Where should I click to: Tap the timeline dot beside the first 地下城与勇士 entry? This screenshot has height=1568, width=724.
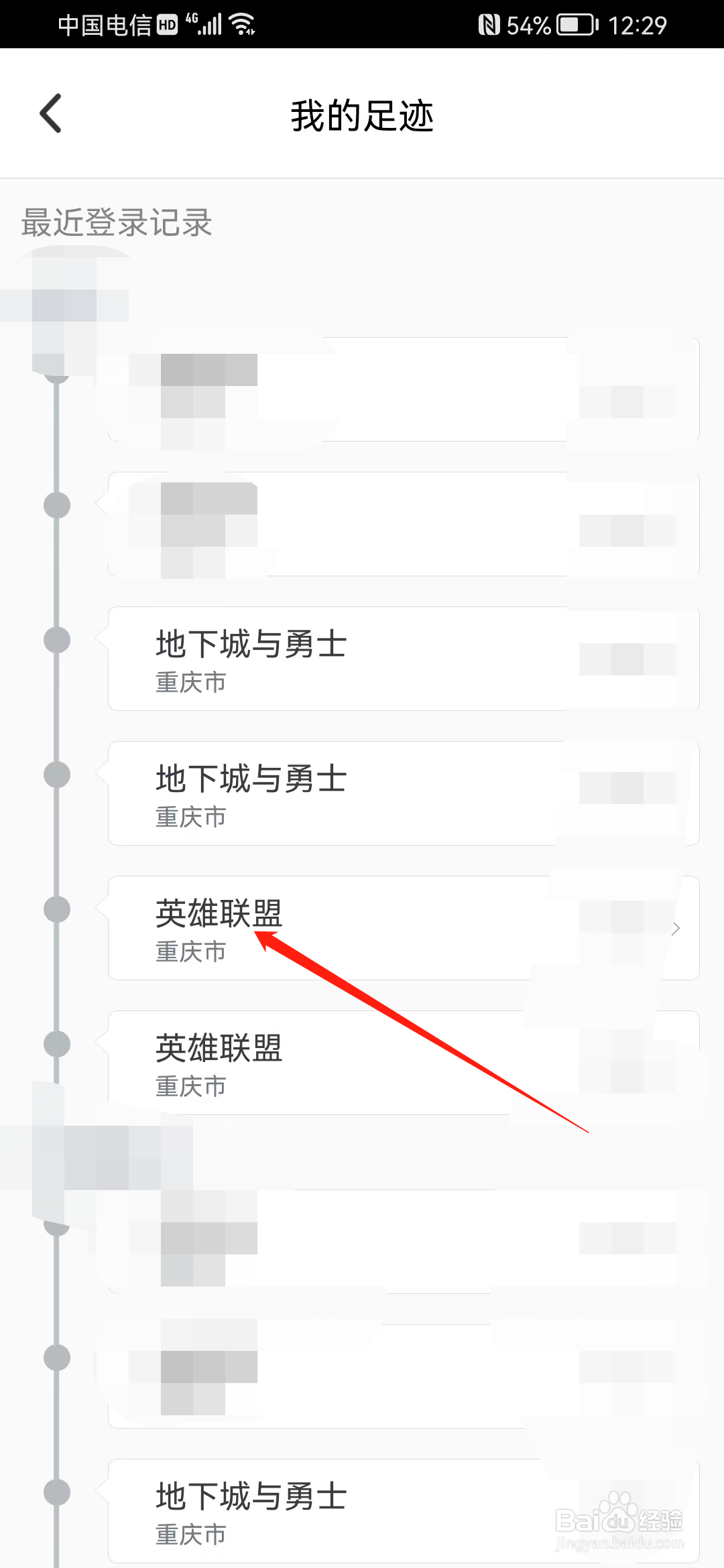[x=56, y=640]
